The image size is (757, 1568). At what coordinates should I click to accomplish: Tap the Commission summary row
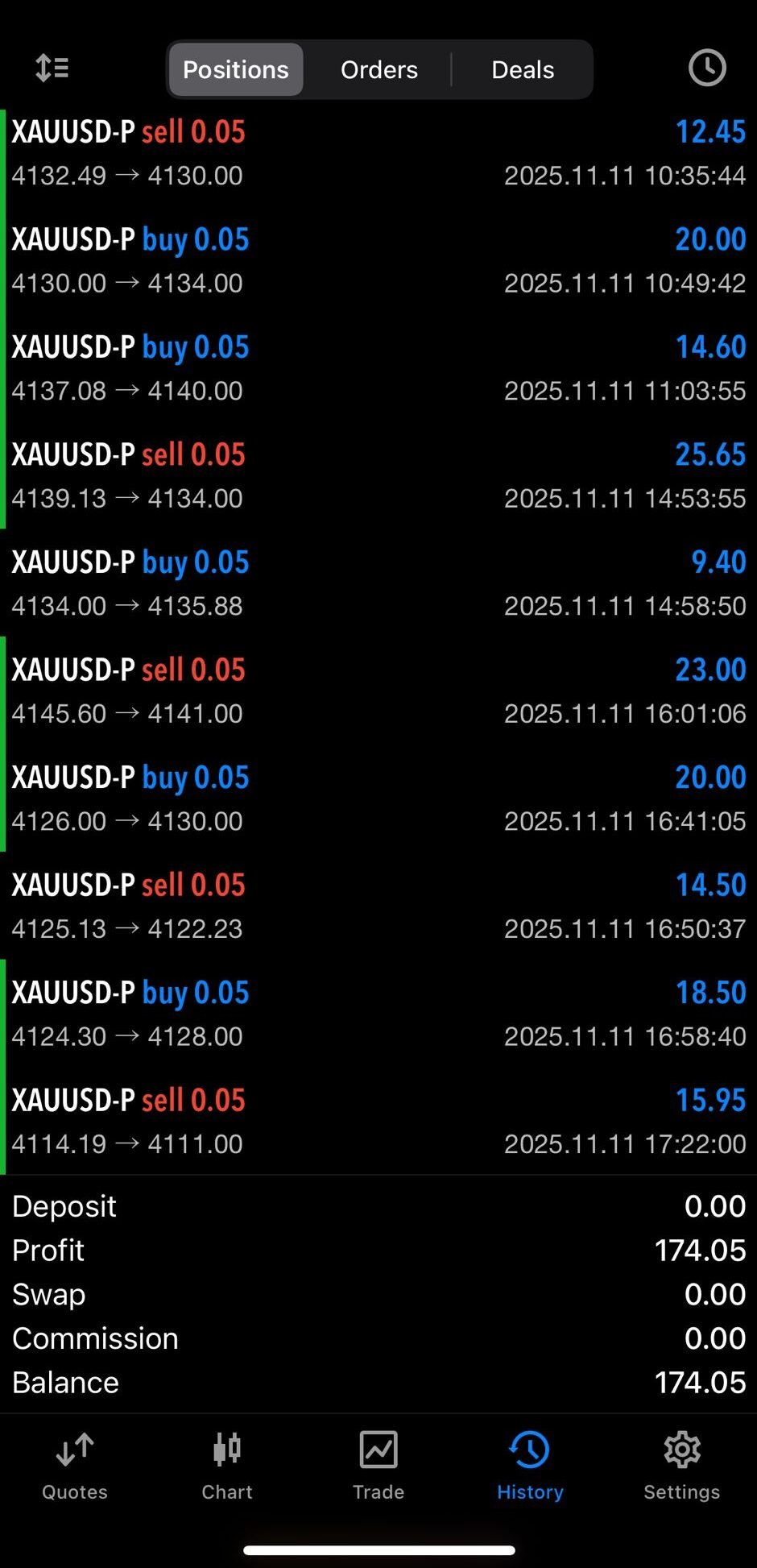click(x=378, y=1338)
